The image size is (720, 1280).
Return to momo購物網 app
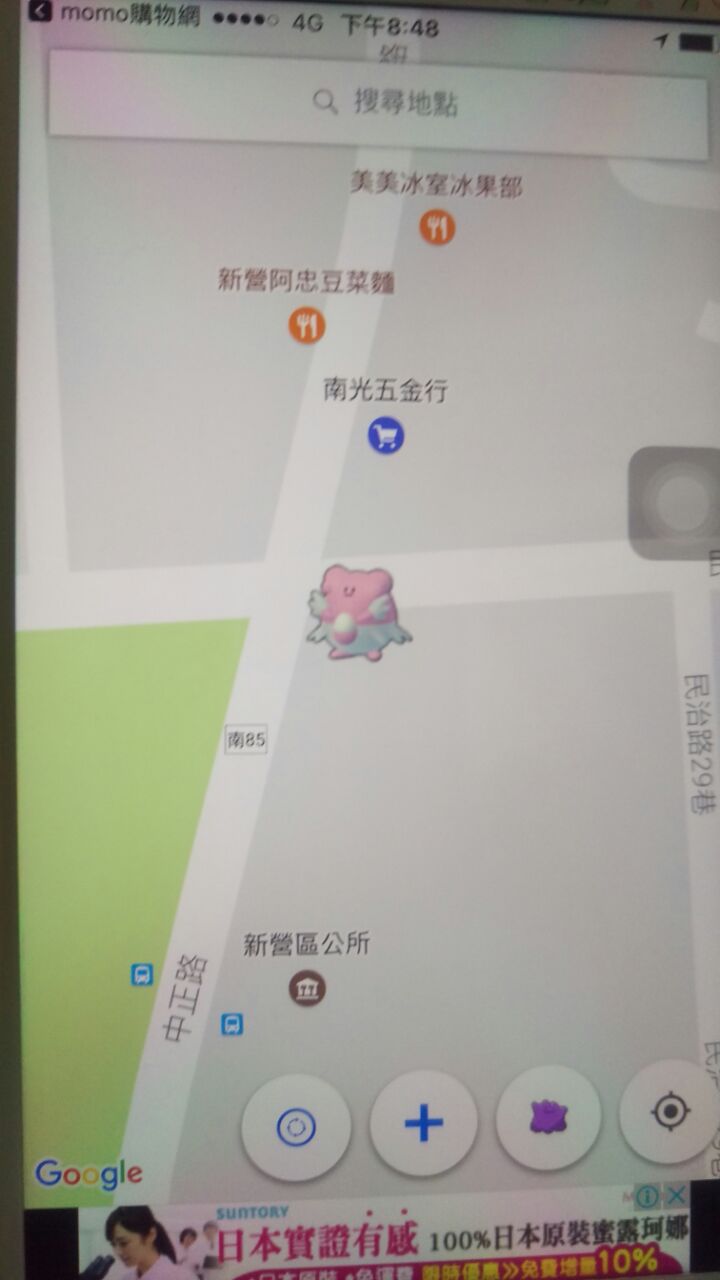click(40, 12)
